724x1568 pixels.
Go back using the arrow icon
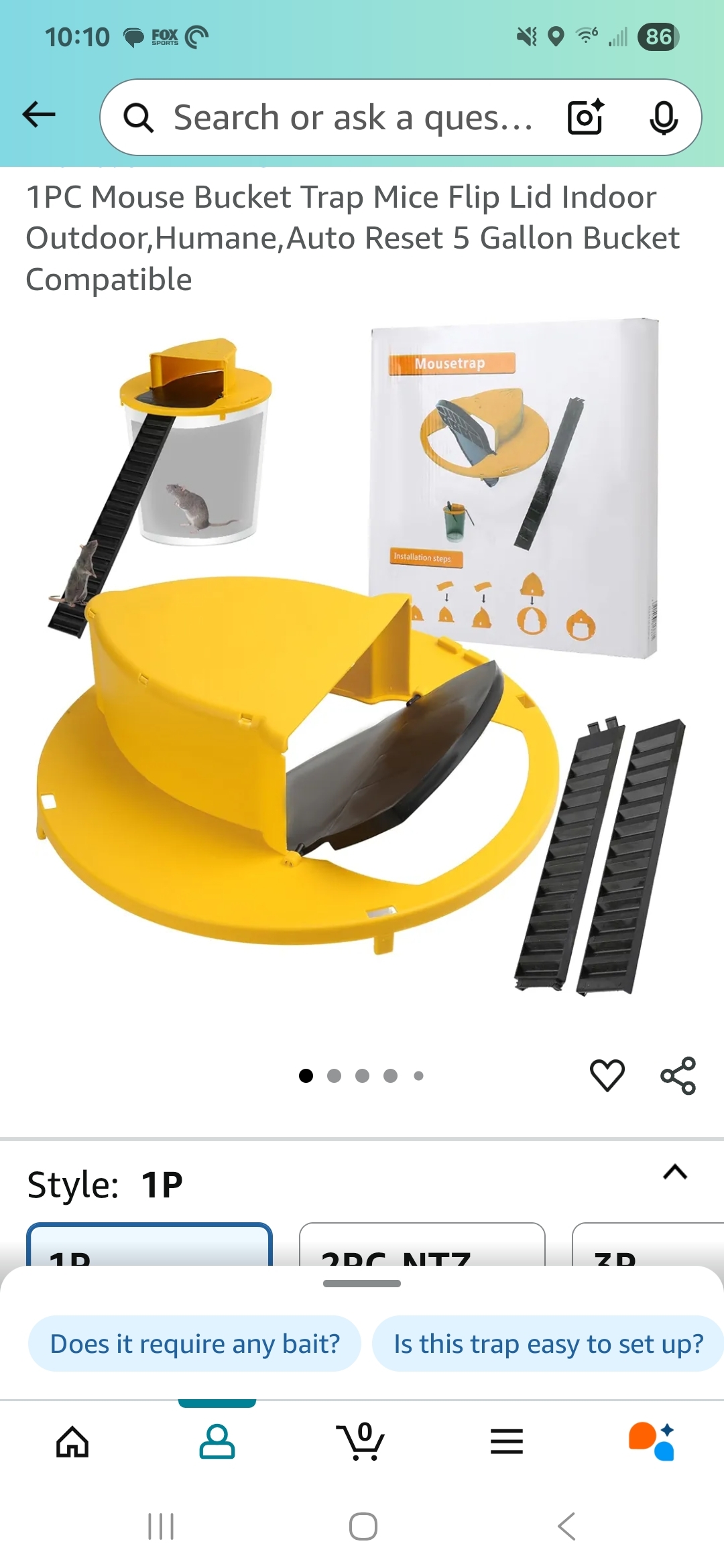pyautogui.click(x=39, y=115)
